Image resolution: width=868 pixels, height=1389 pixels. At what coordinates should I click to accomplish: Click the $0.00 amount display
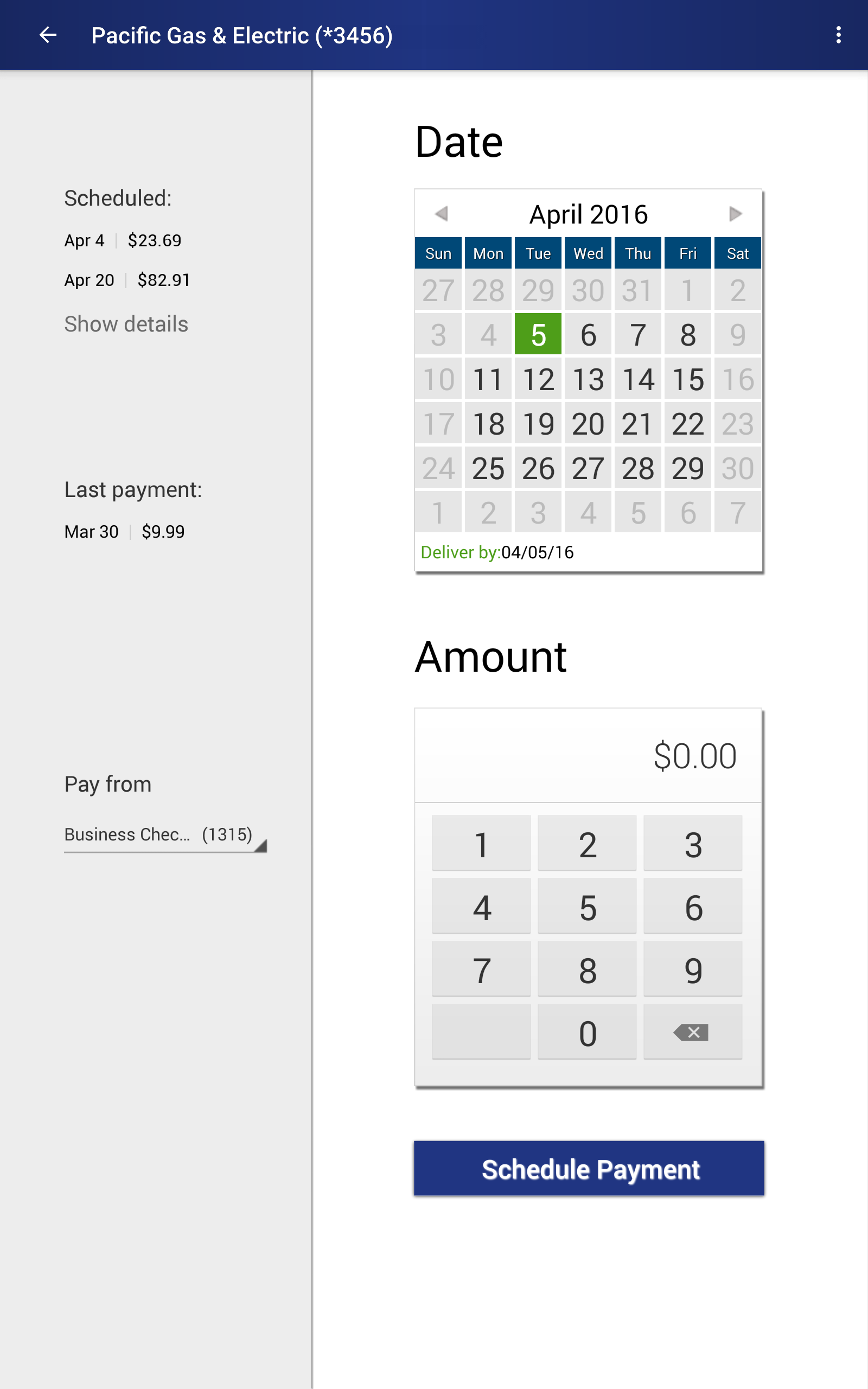pyautogui.click(x=695, y=755)
